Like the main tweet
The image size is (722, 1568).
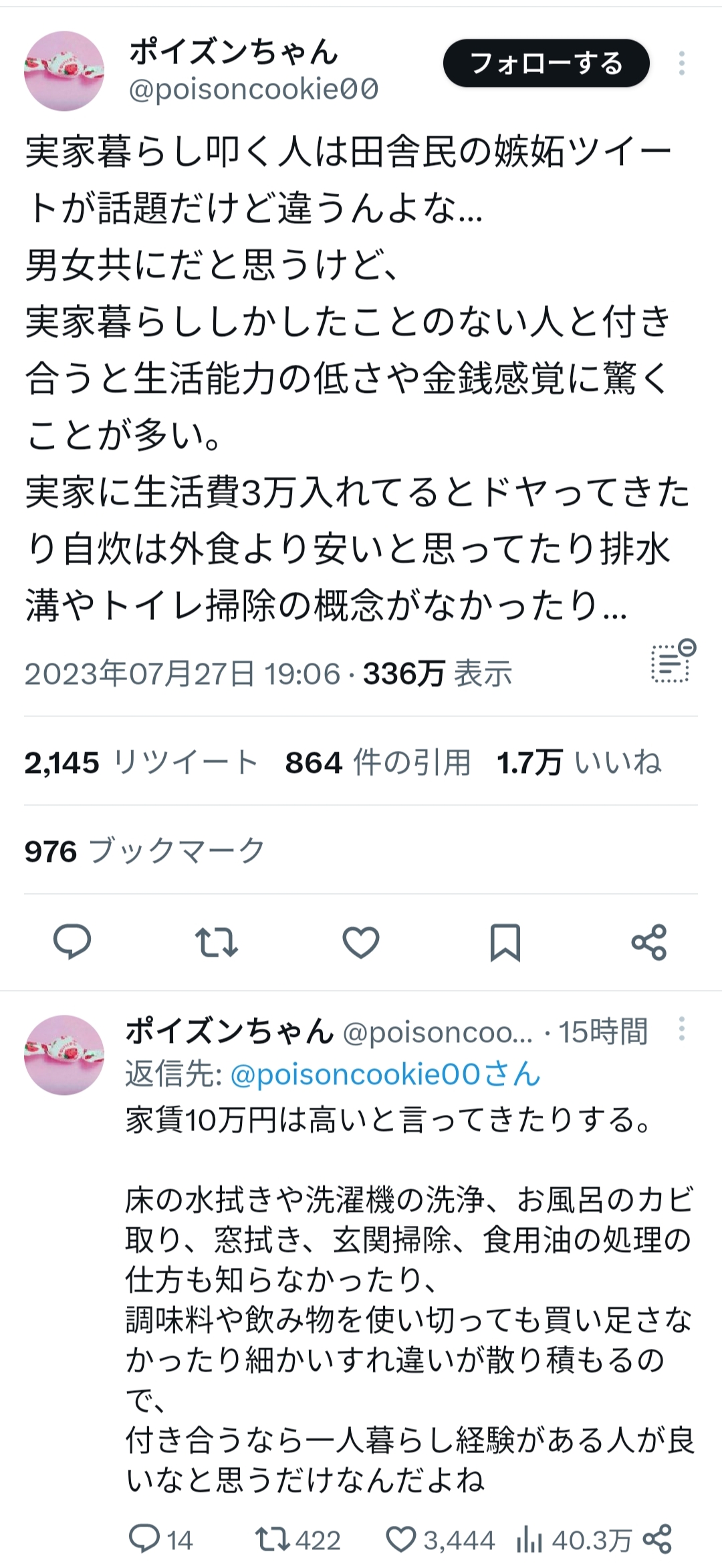(x=361, y=943)
